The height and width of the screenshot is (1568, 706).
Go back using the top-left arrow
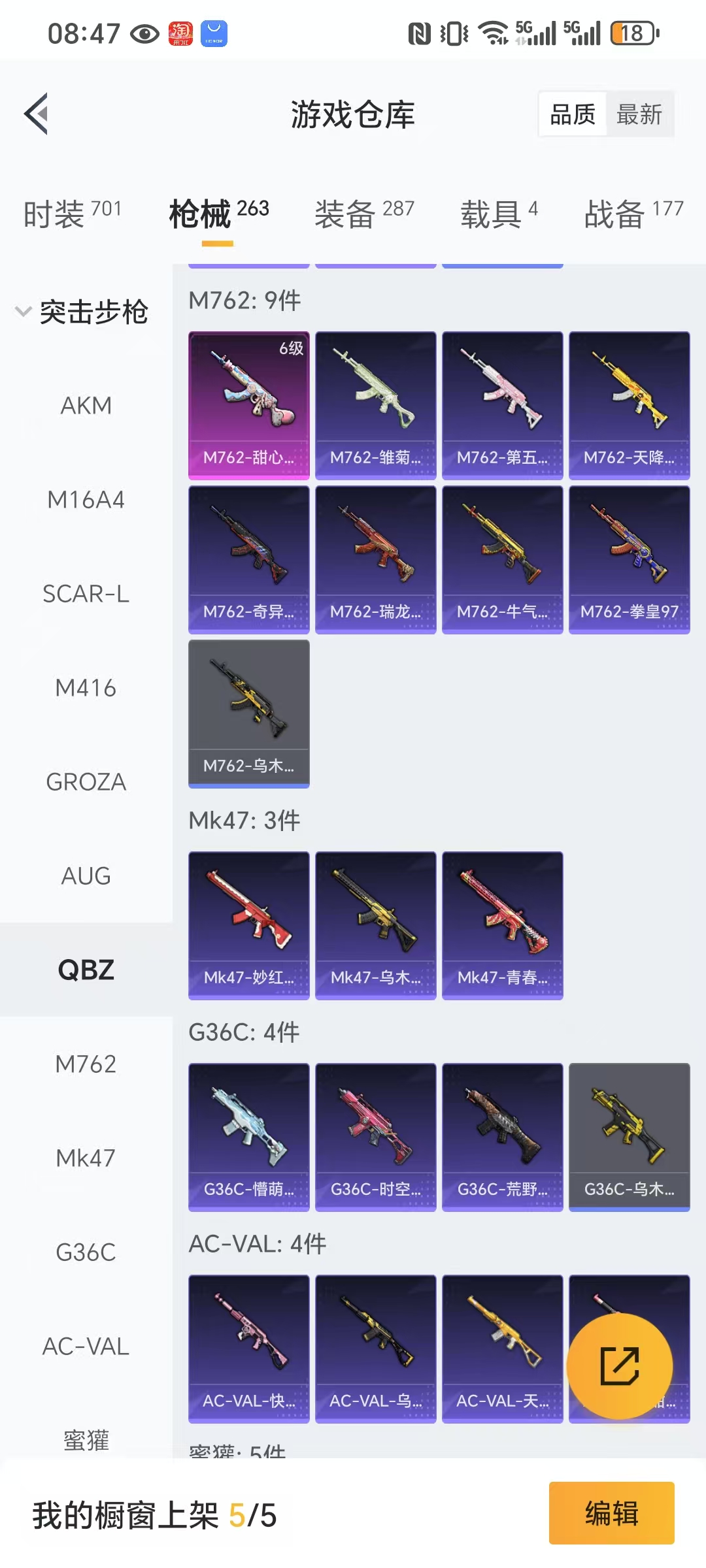[37, 114]
